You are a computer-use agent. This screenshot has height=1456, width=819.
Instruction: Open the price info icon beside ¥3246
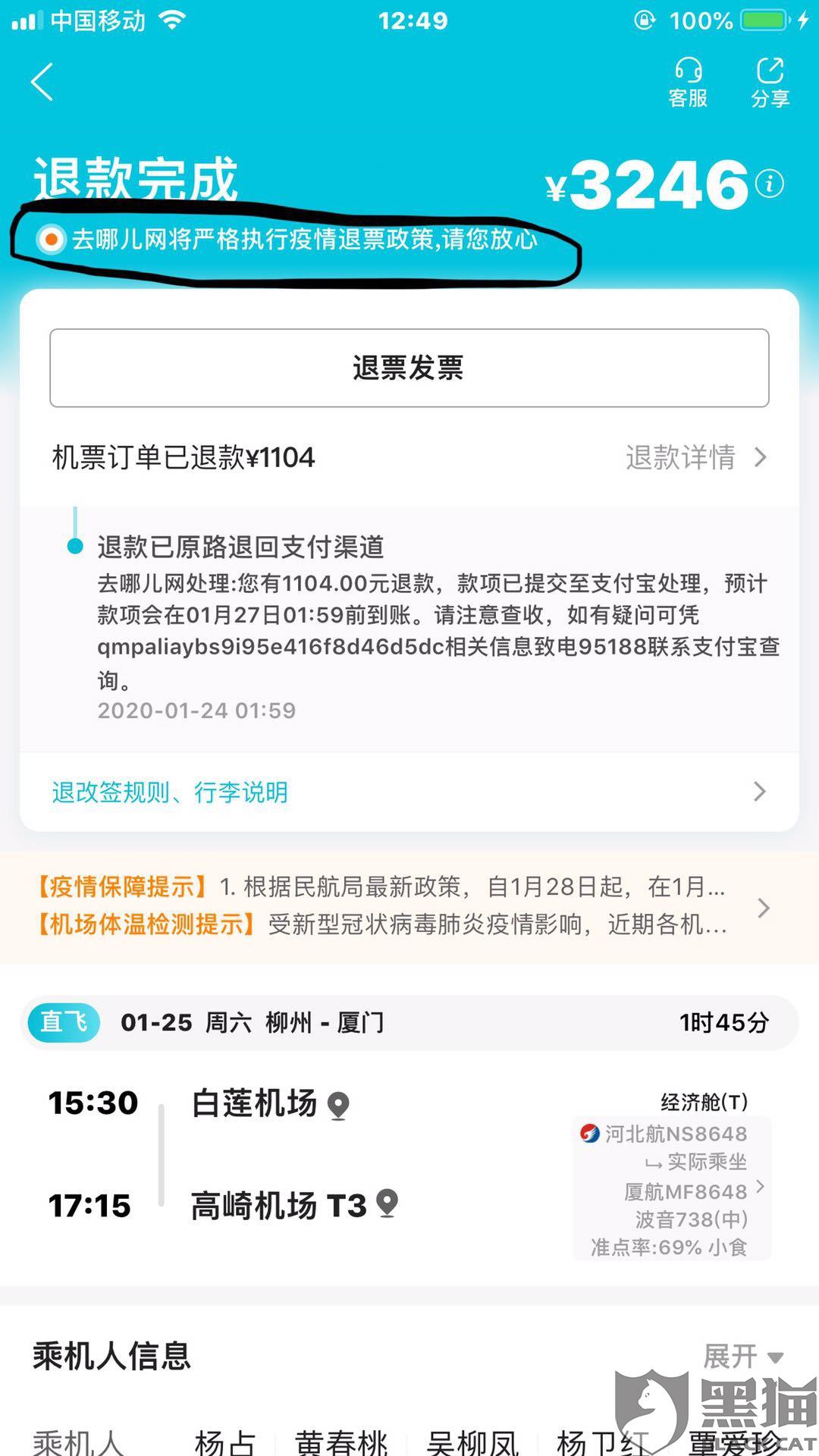click(770, 184)
